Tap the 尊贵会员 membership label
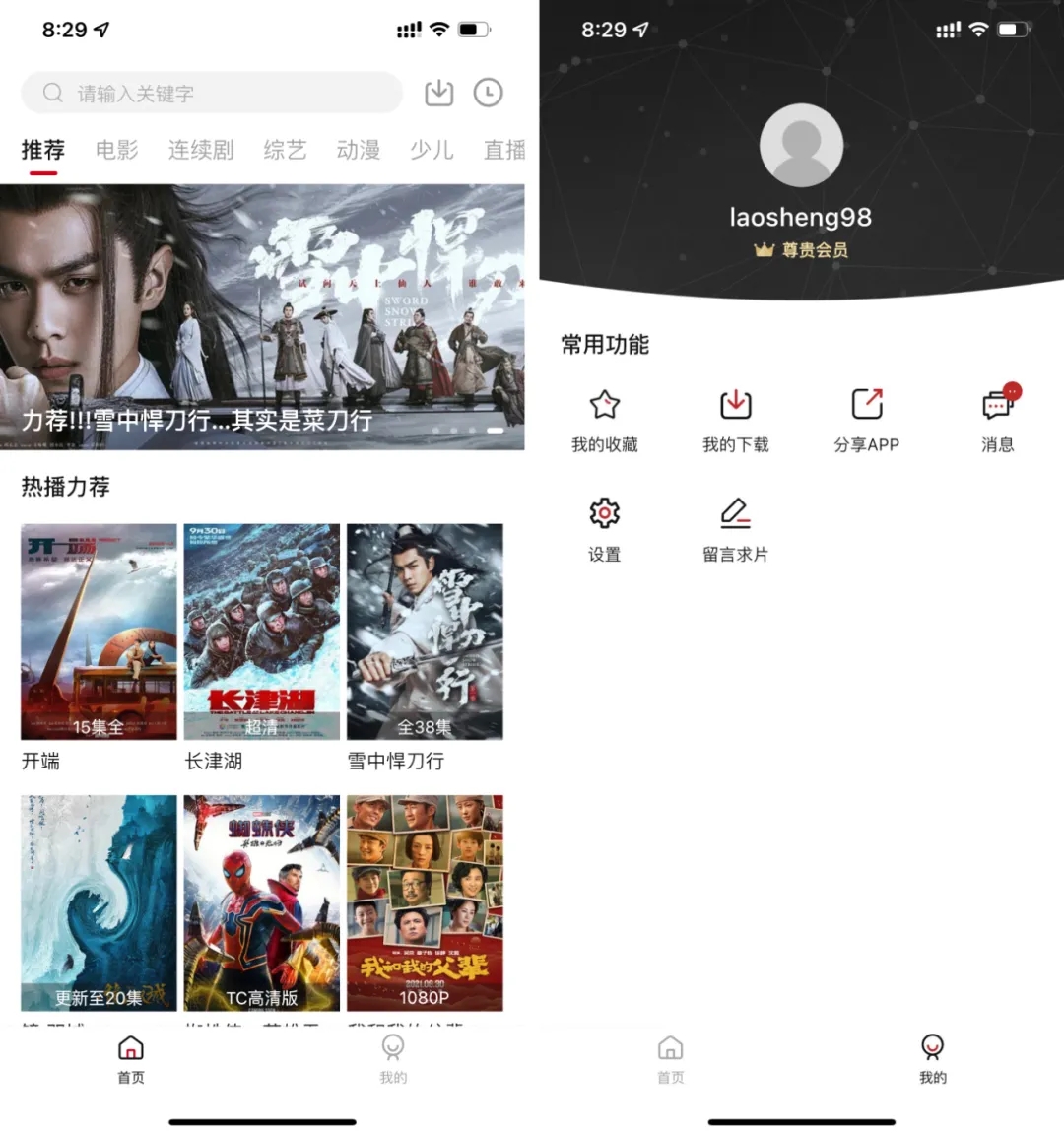 800,249
